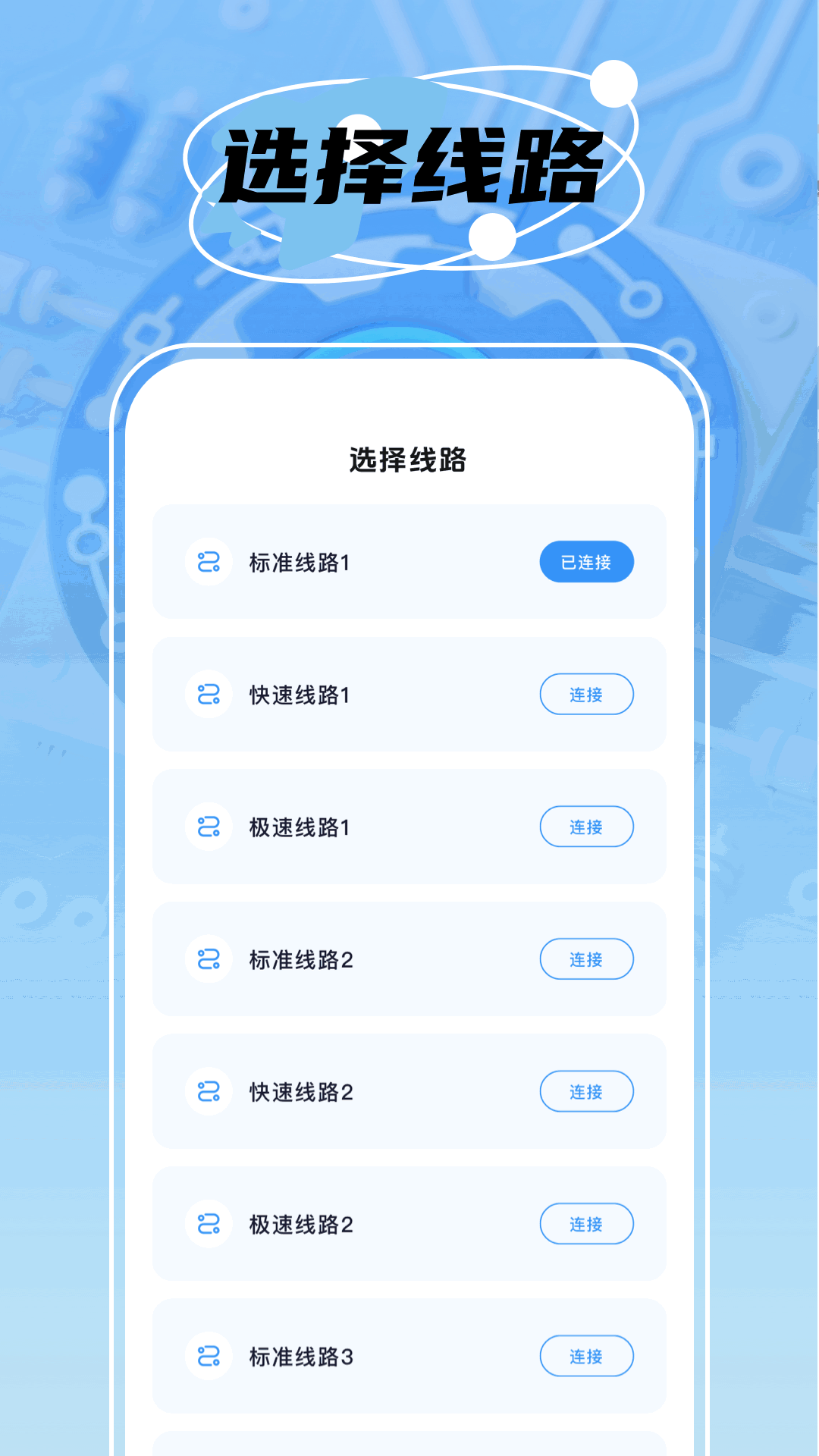Click the 极速线路2 line icon
Screen dimensions: 819x1456
point(209,1224)
